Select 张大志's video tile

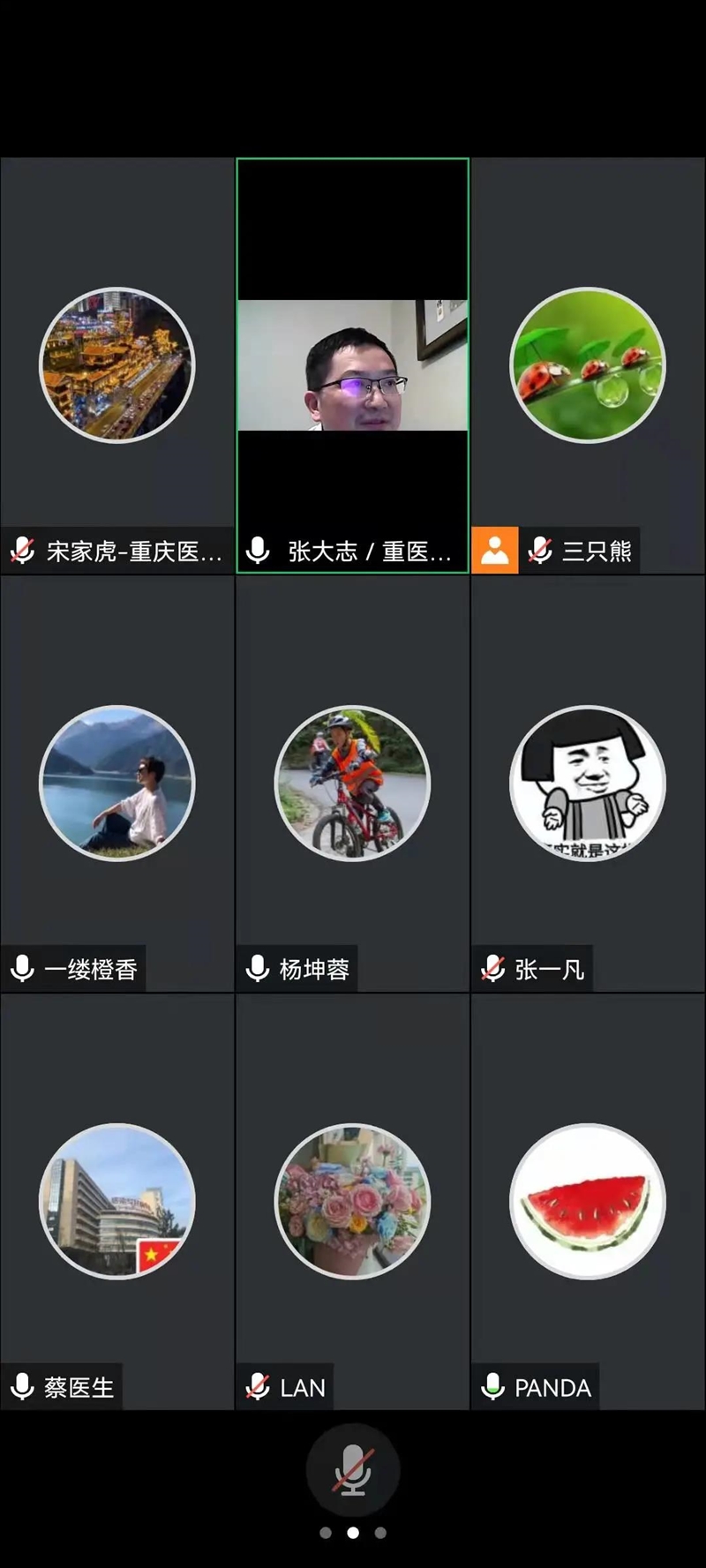pos(353,365)
